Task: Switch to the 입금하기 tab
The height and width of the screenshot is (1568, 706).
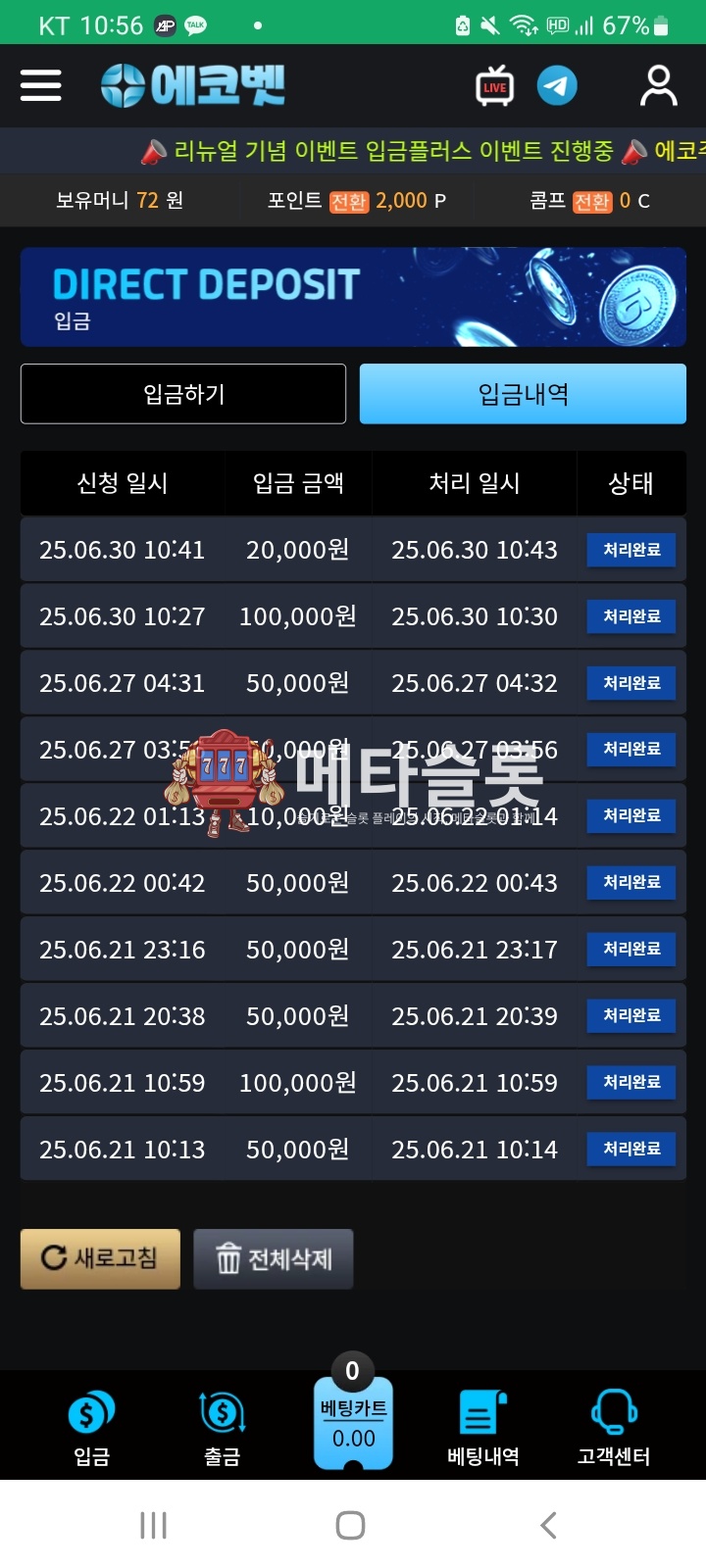Action: 183,394
